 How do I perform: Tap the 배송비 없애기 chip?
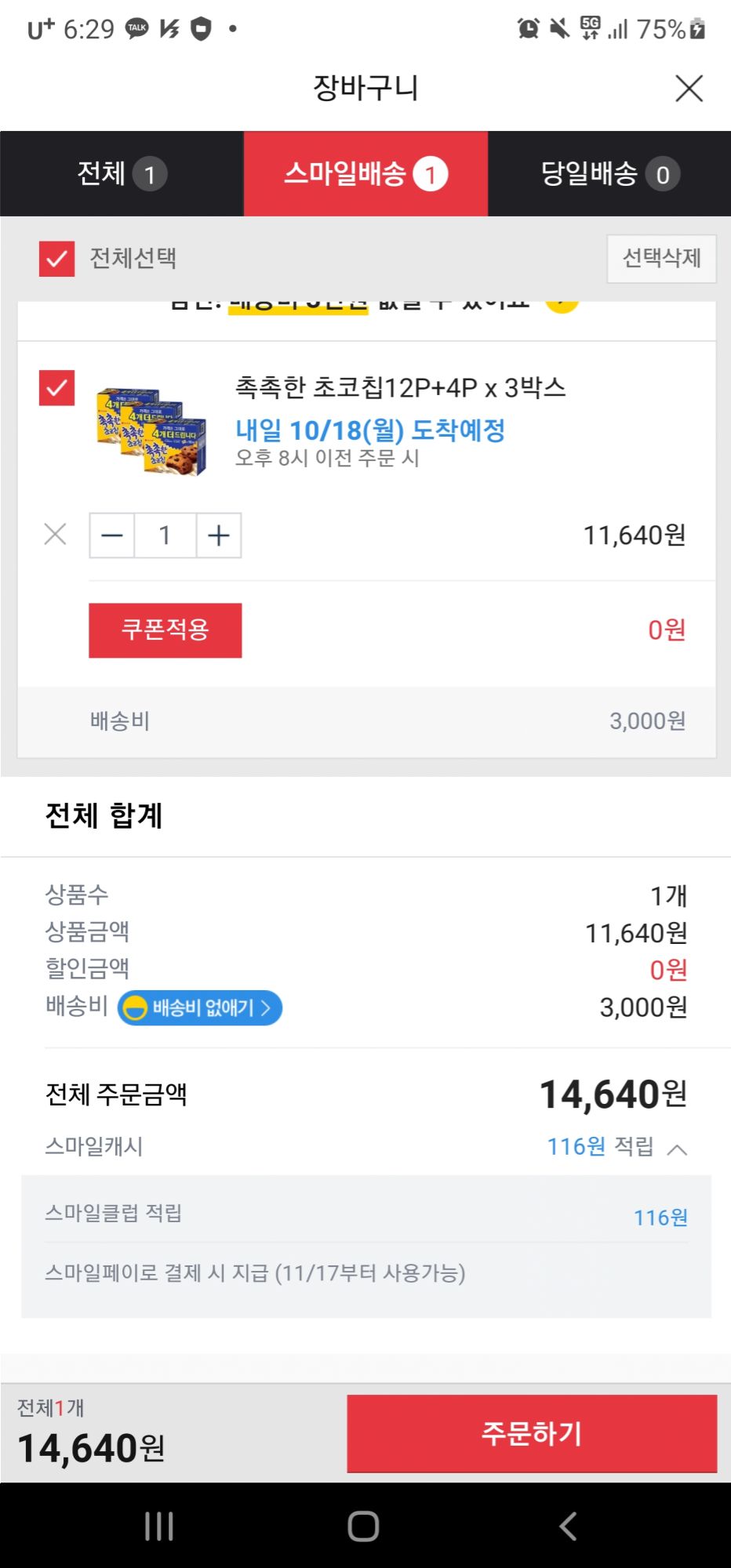pos(200,1007)
